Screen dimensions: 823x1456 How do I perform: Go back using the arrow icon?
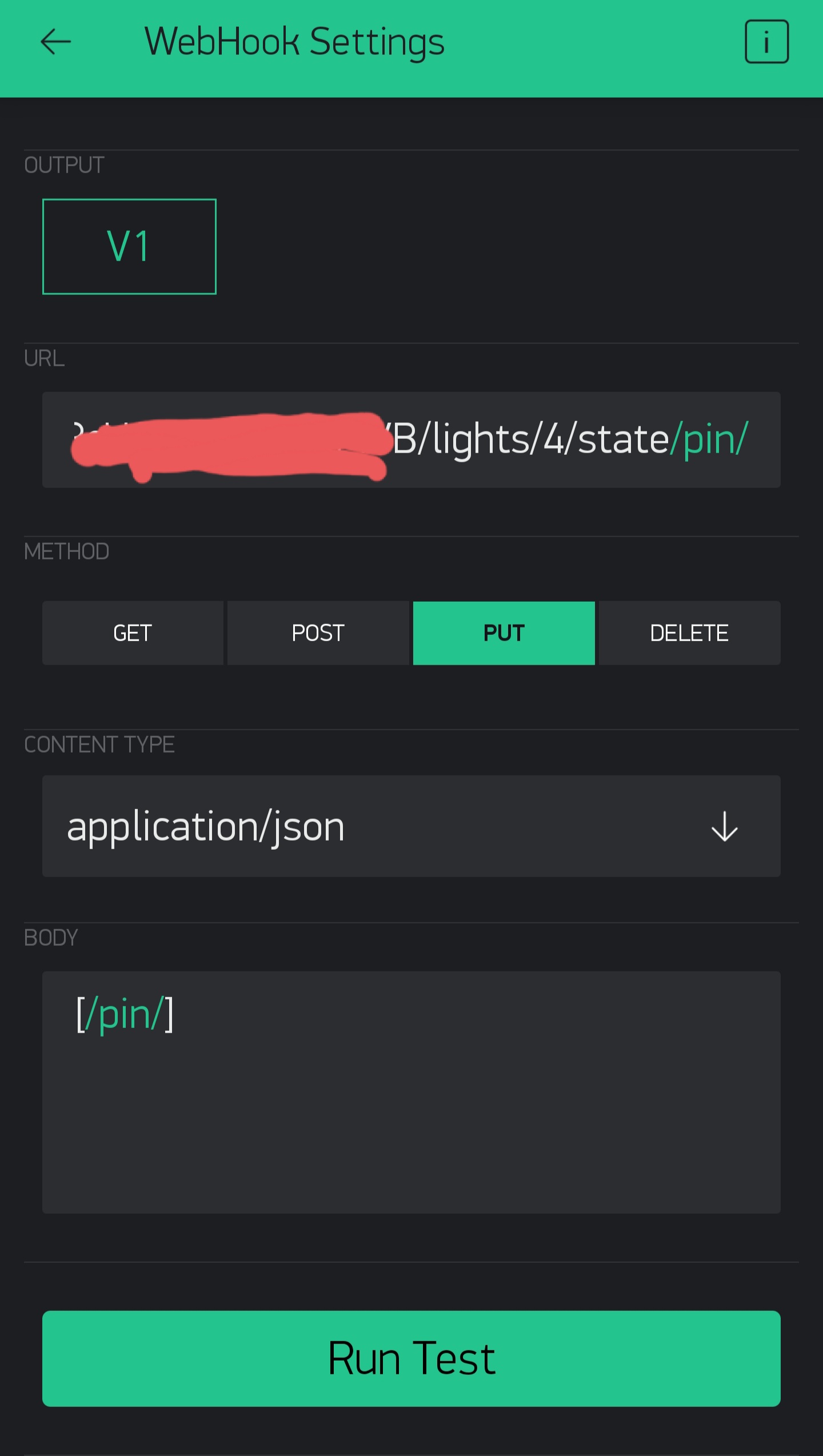[x=55, y=42]
